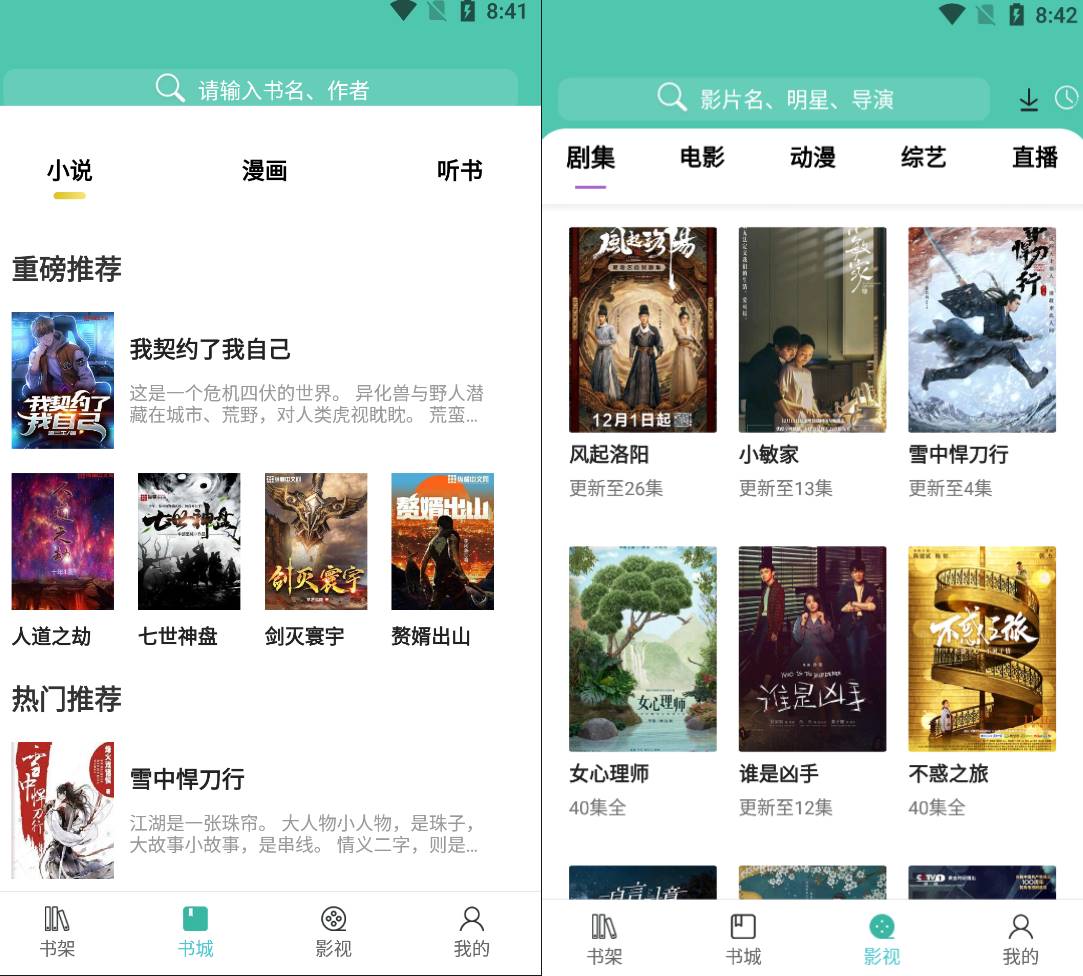Image resolution: width=1083 pixels, height=976 pixels.
Task: Tap the video search field for films and stars
Action: pyautogui.click(x=772, y=99)
